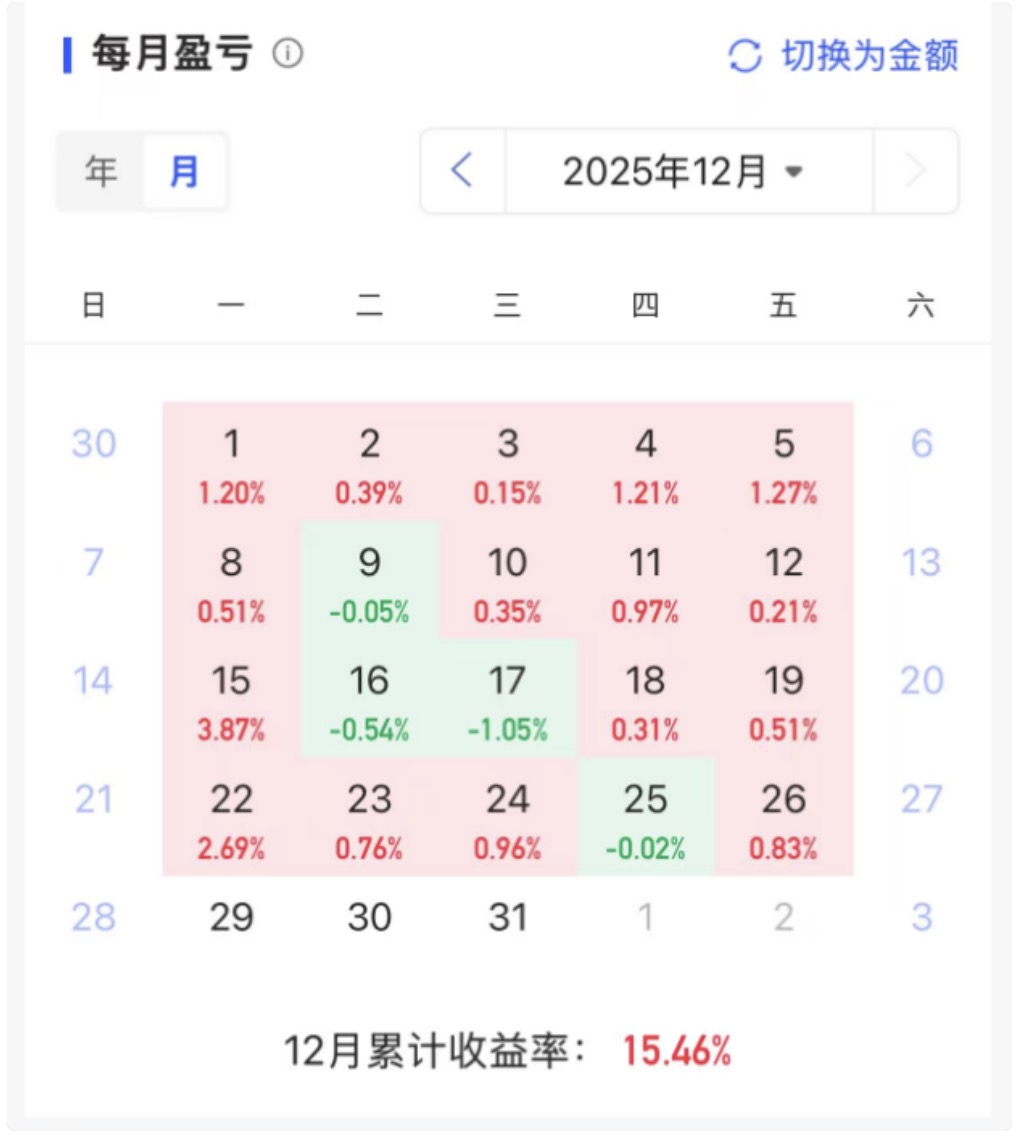Tap 切换为金额 to show amounts
This screenshot has width=1019, height=1142.
tap(844, 56)
